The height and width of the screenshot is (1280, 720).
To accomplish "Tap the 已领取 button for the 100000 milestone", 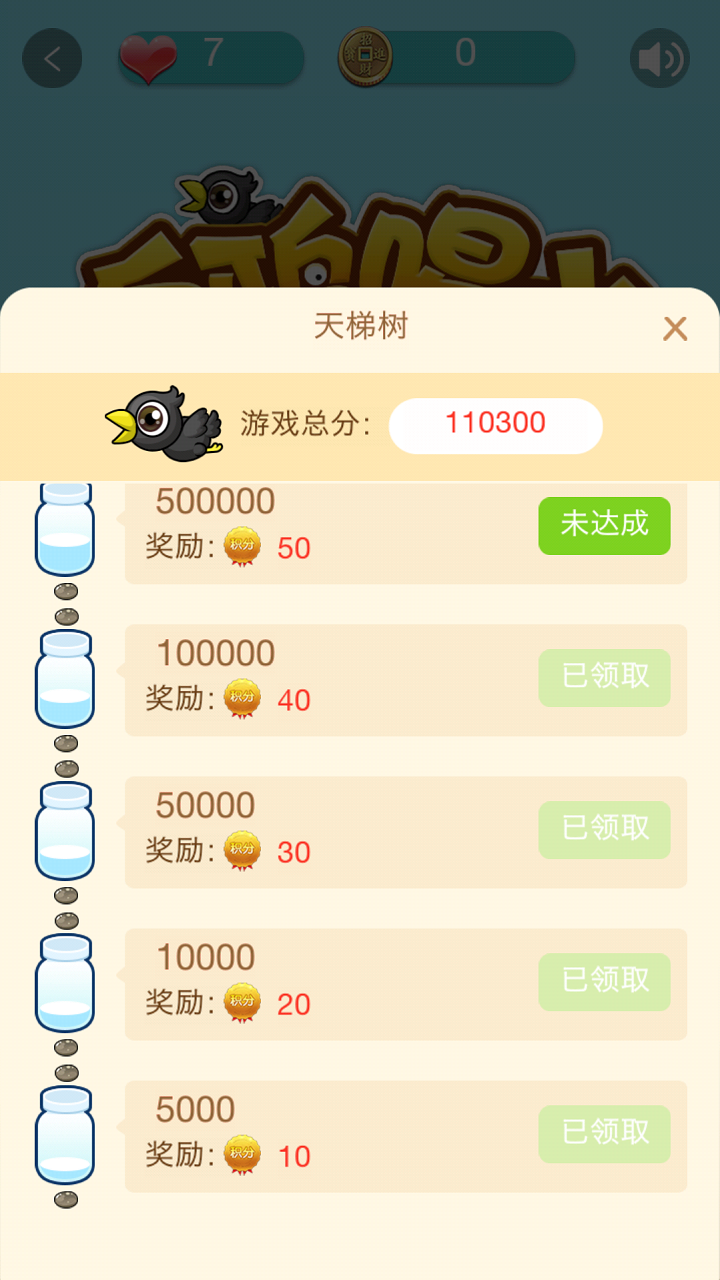I will point(604,678).
